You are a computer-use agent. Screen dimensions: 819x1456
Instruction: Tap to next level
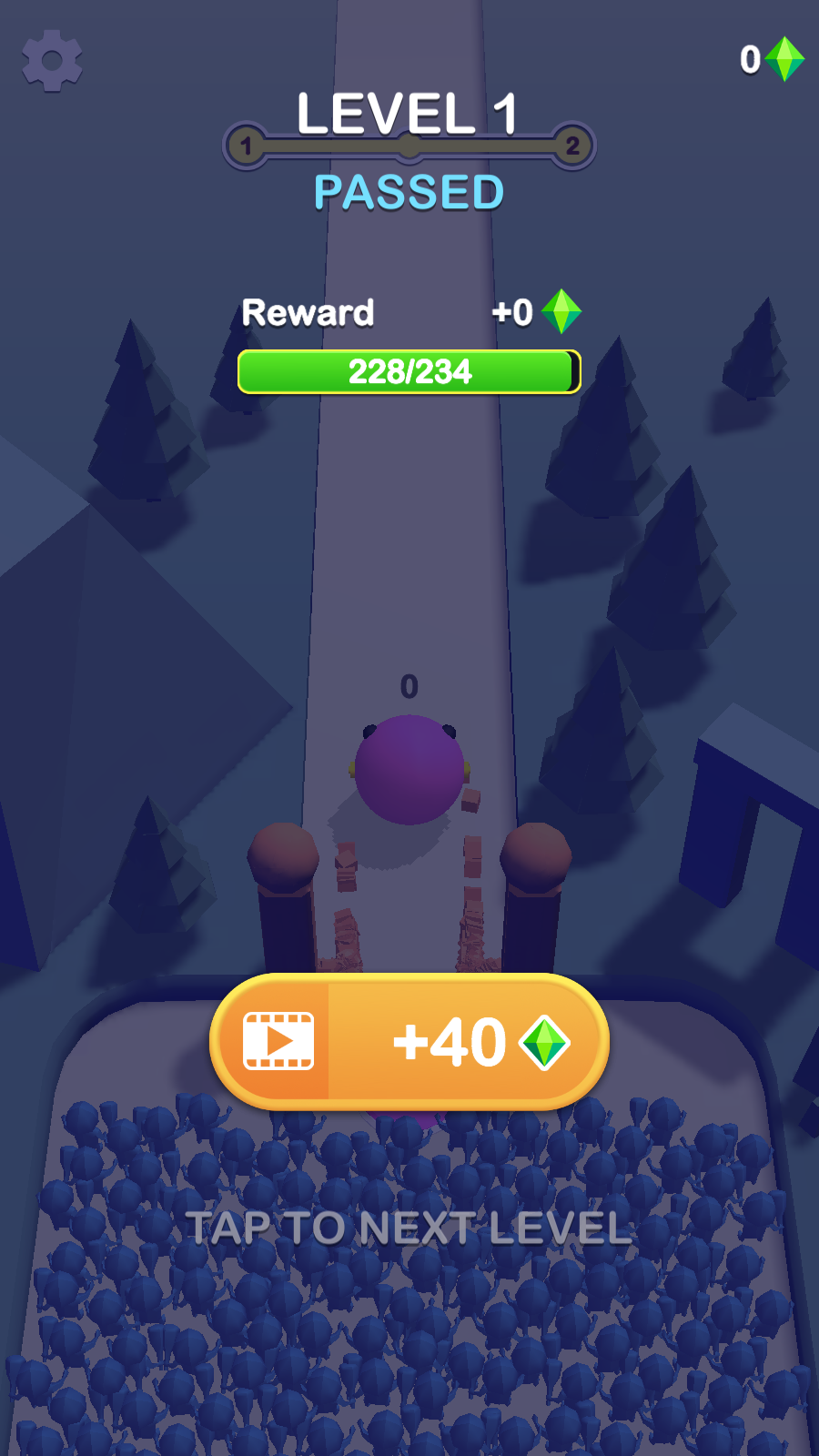tap(409, 1228)
